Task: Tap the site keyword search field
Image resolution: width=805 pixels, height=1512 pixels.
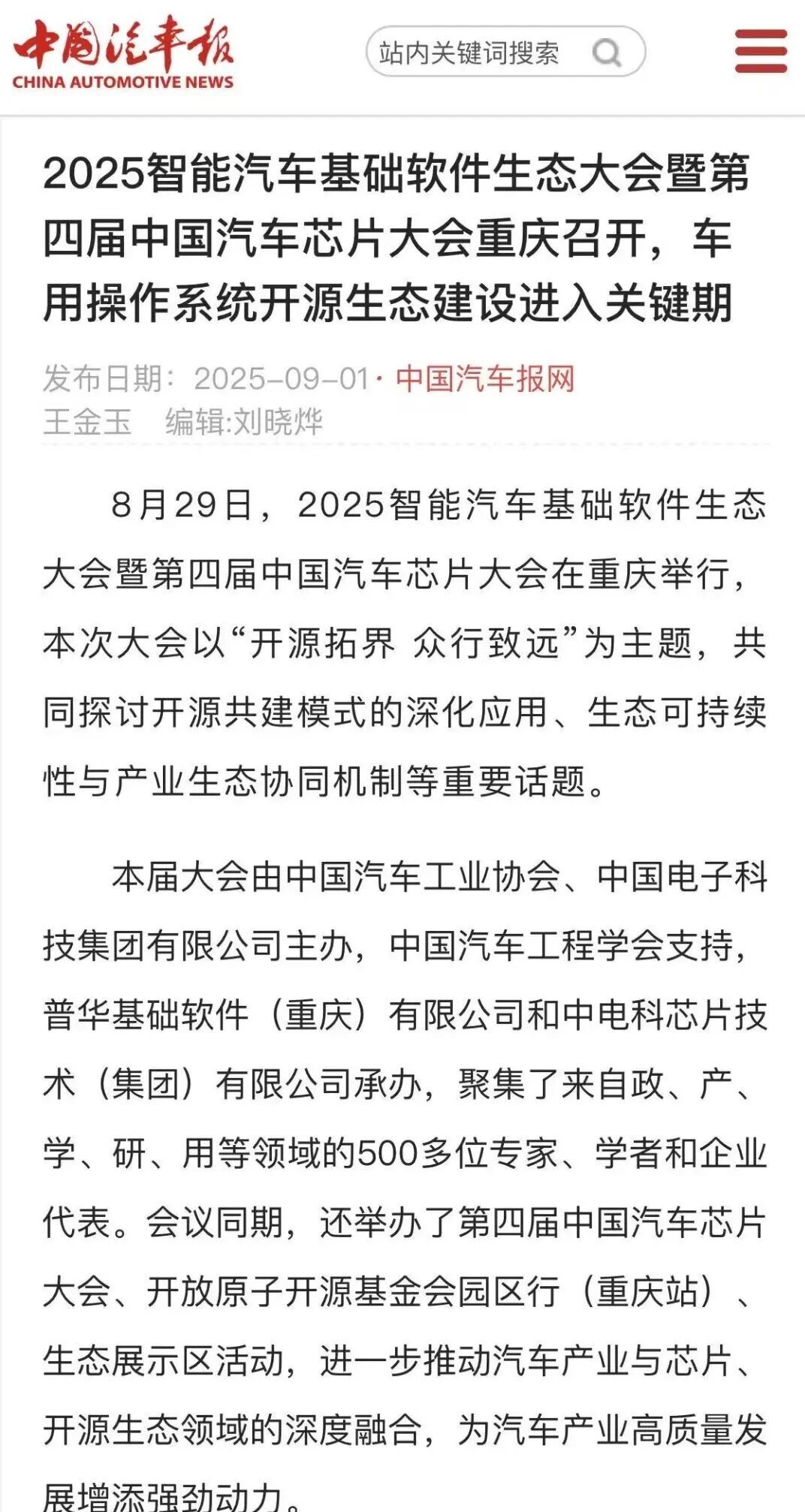Action: click(x=473, y=53)
